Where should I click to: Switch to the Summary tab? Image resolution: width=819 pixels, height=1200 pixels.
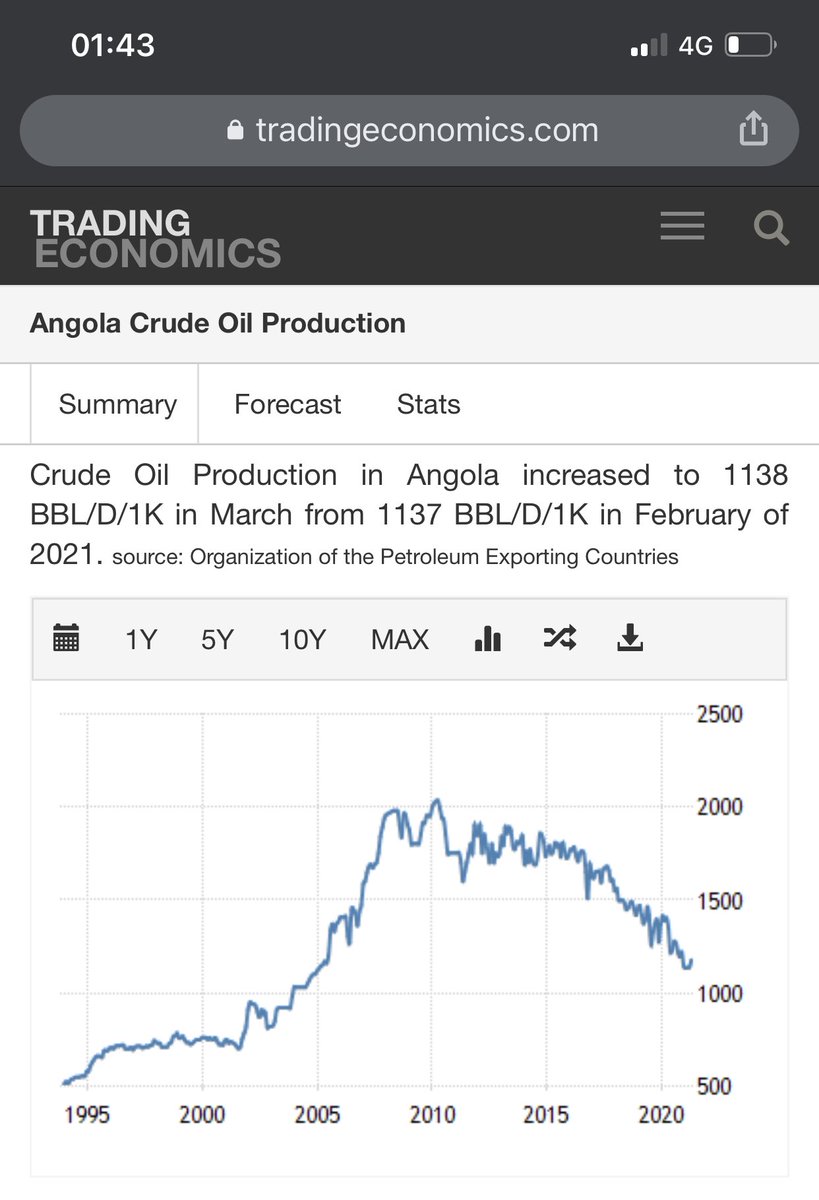[117, 404]
